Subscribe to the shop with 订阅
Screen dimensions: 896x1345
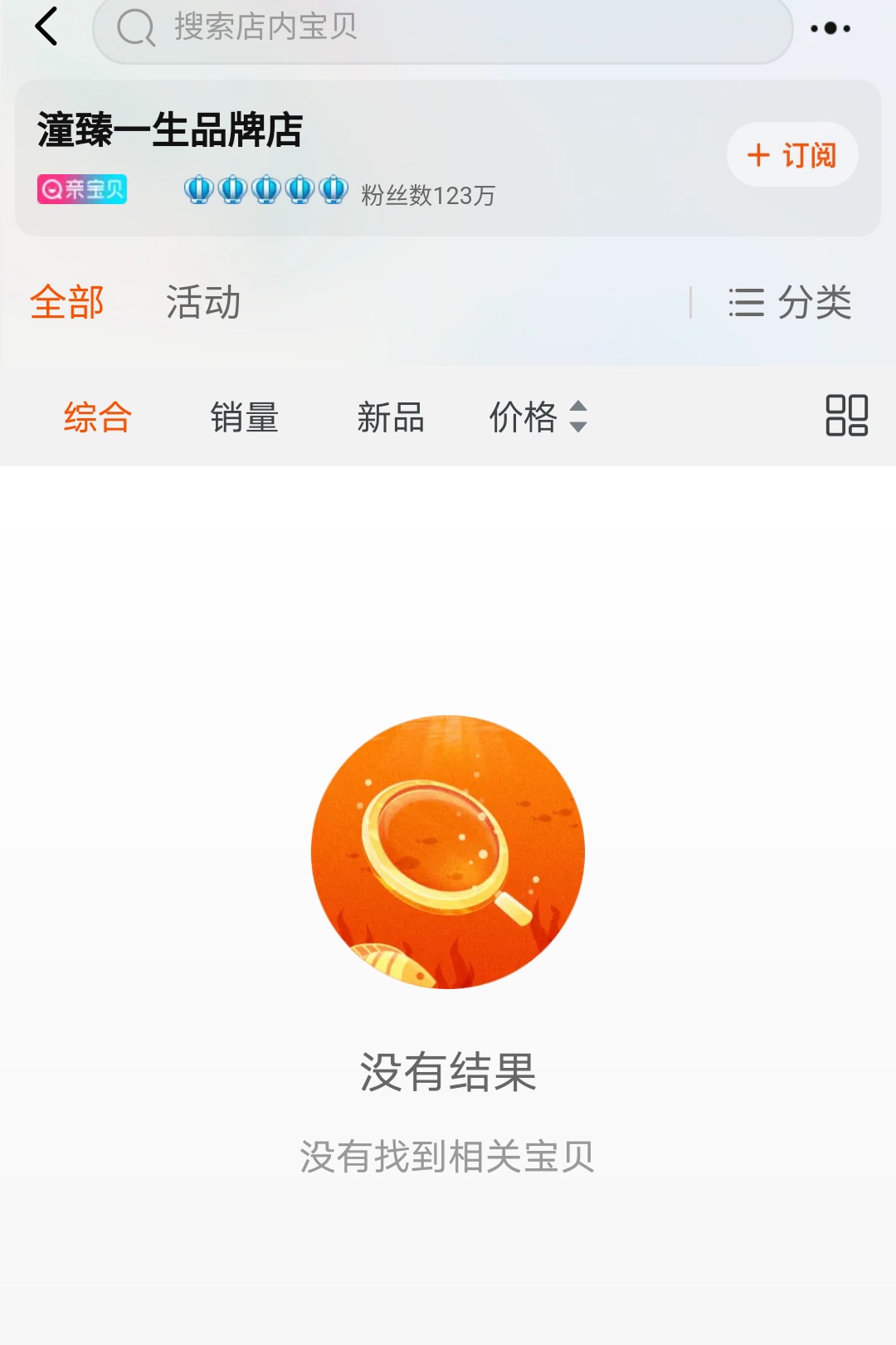pos(791,155)
